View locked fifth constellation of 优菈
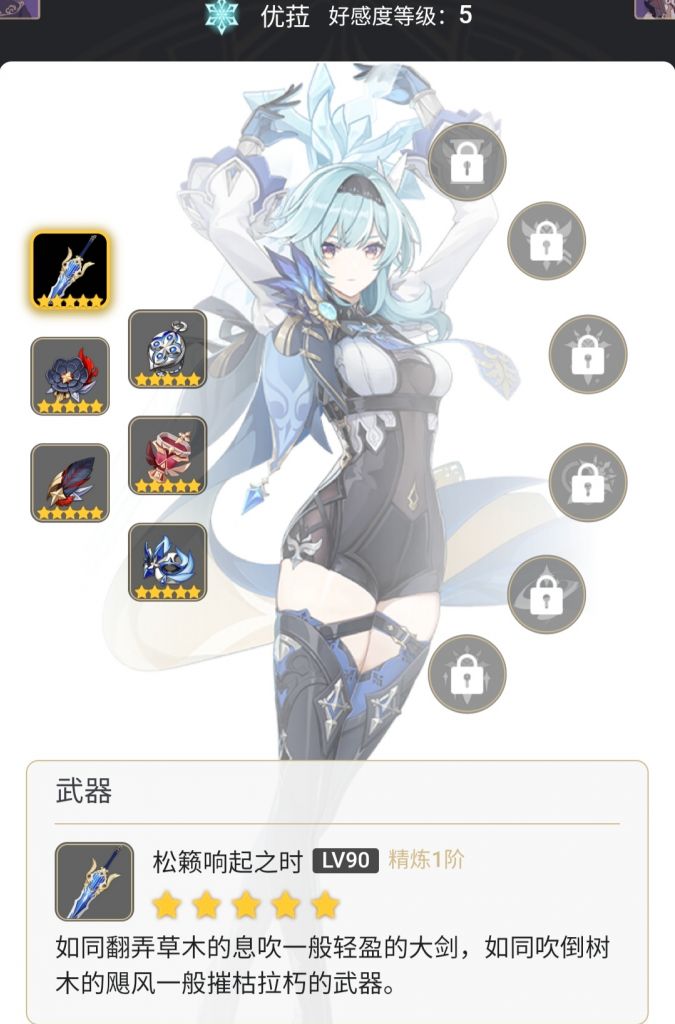675x1024 pixels. (x=546, y=594)
